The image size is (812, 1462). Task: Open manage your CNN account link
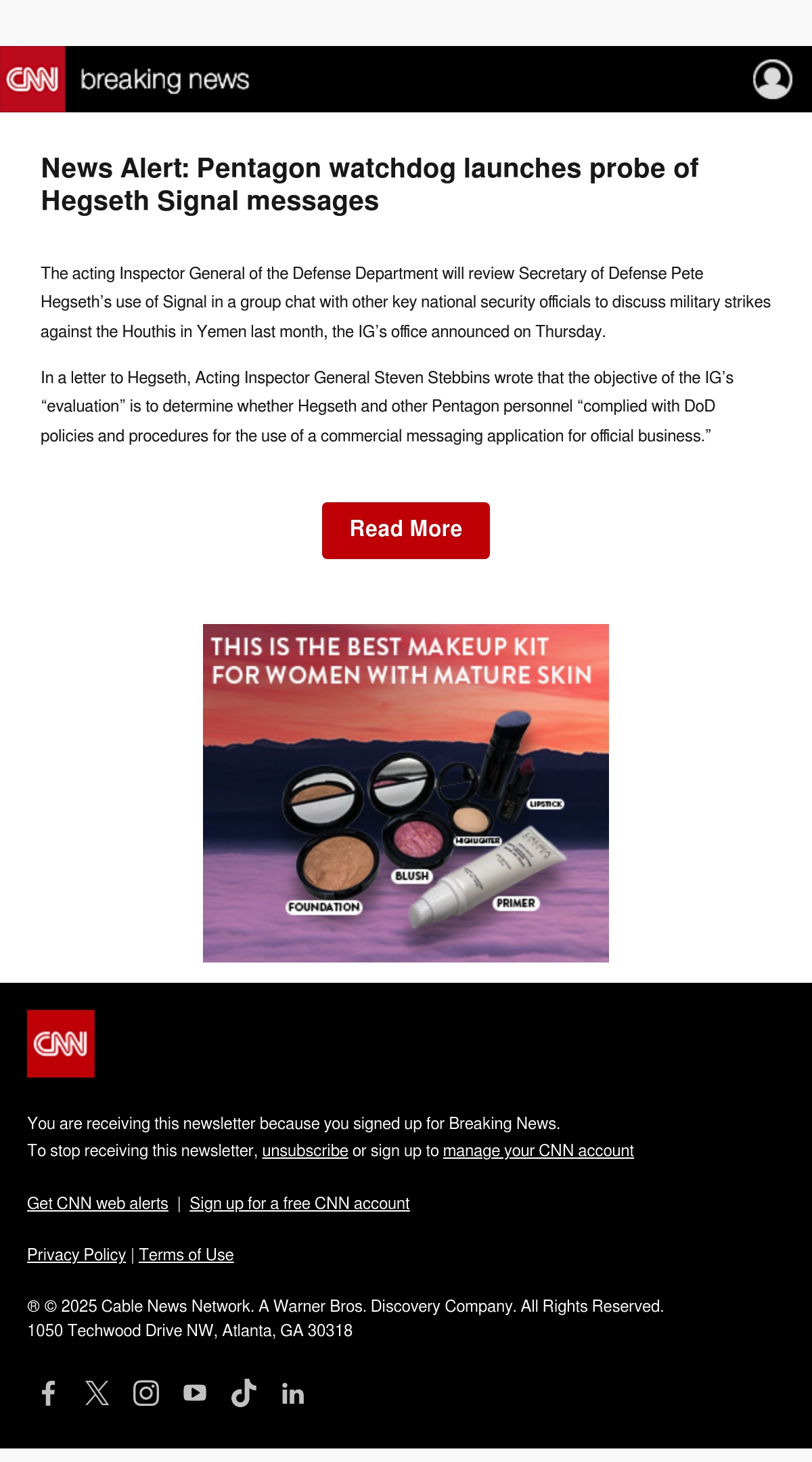tap(538, 1151)
